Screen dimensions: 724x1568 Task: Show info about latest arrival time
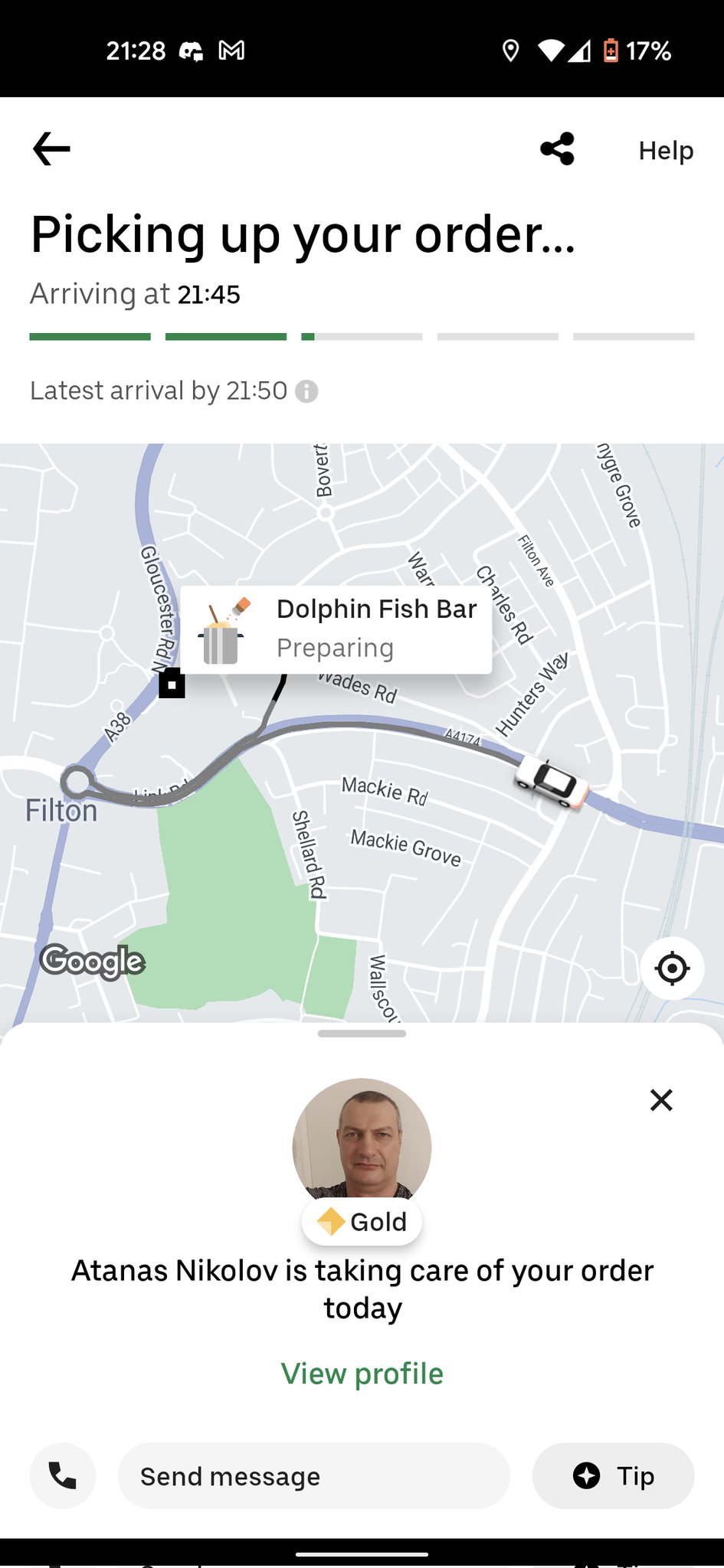(x=306, y=391)
